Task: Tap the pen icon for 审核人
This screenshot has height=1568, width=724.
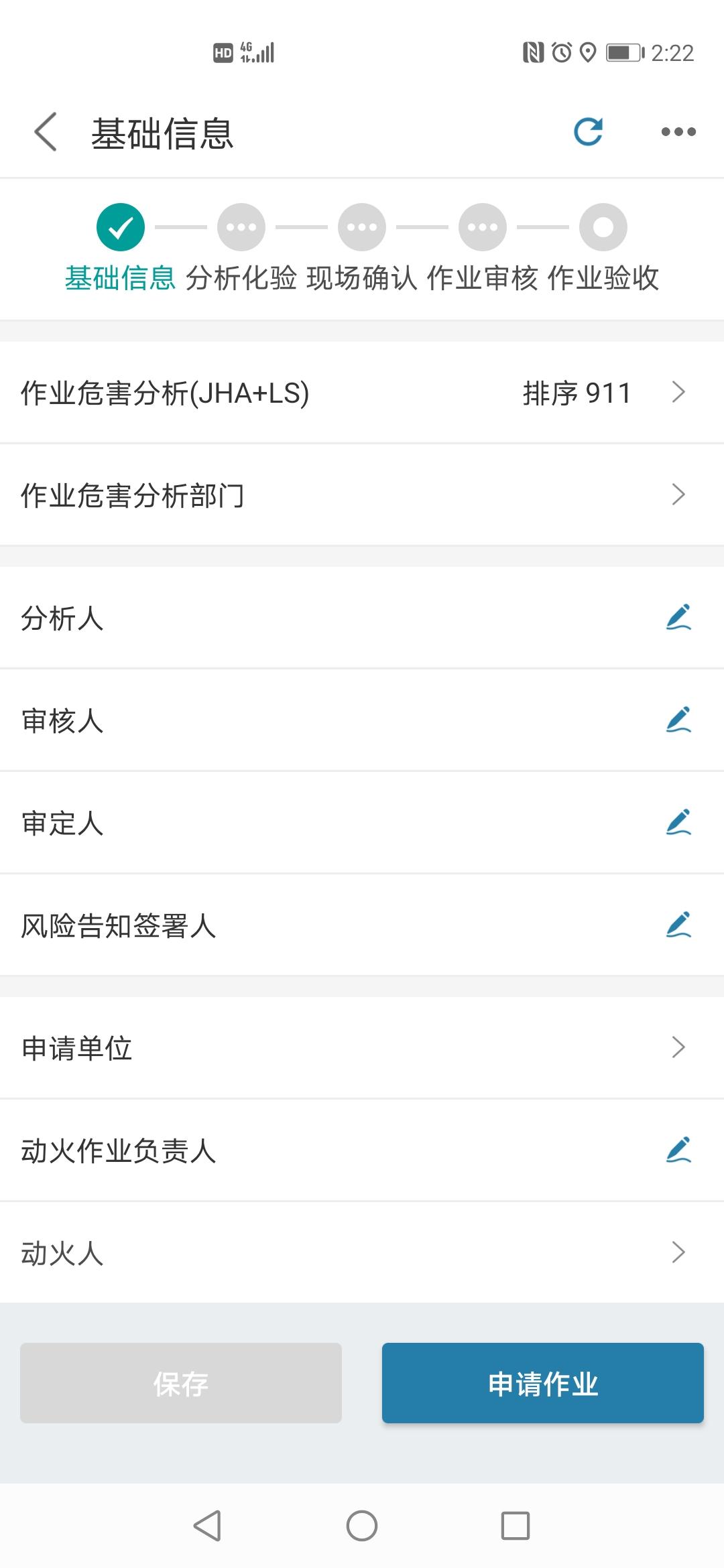Action: pyautogui.click(x=678, y=720)
